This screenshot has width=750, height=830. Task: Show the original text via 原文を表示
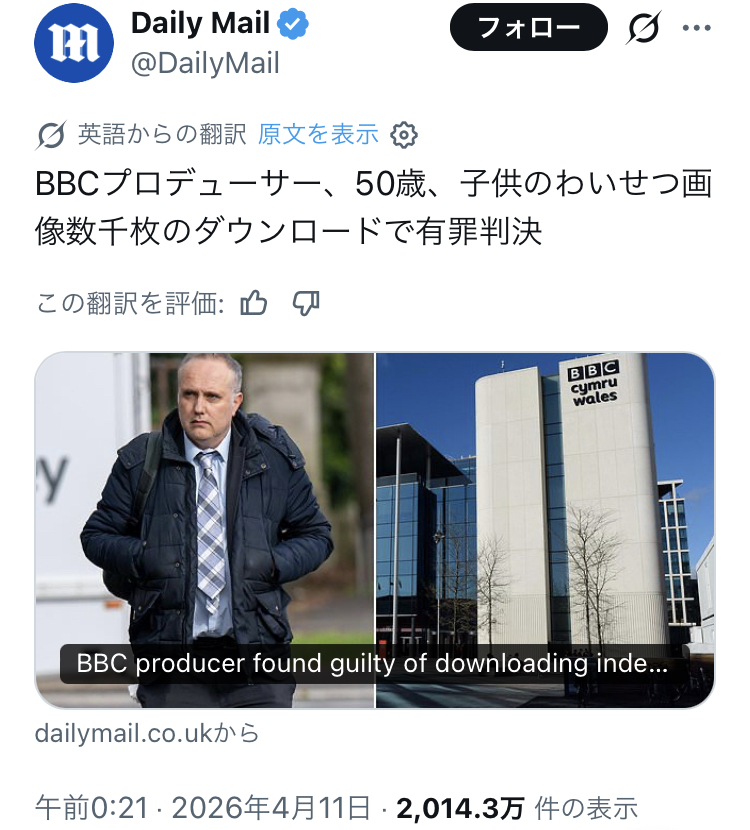point(318,134)
